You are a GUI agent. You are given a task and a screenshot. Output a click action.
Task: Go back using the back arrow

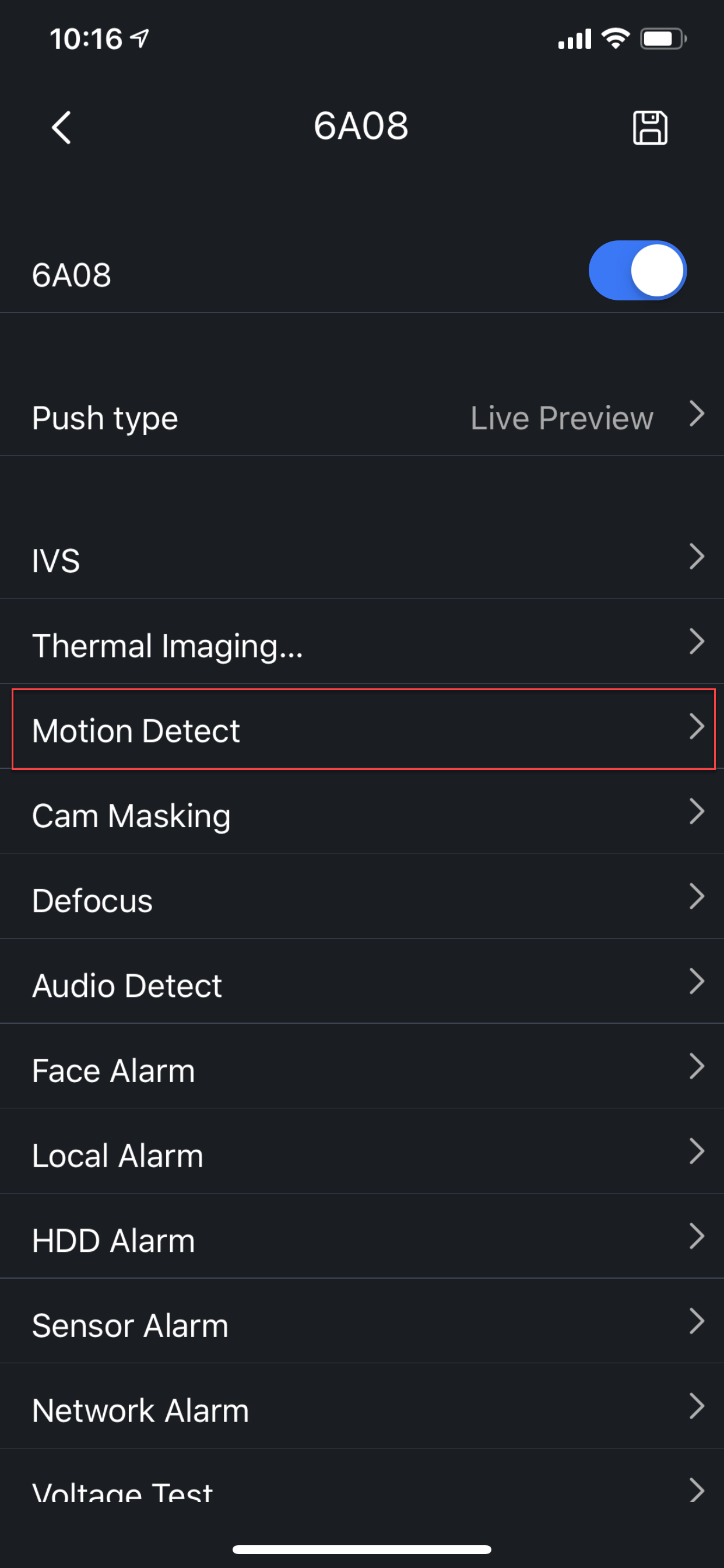(61, 127)
